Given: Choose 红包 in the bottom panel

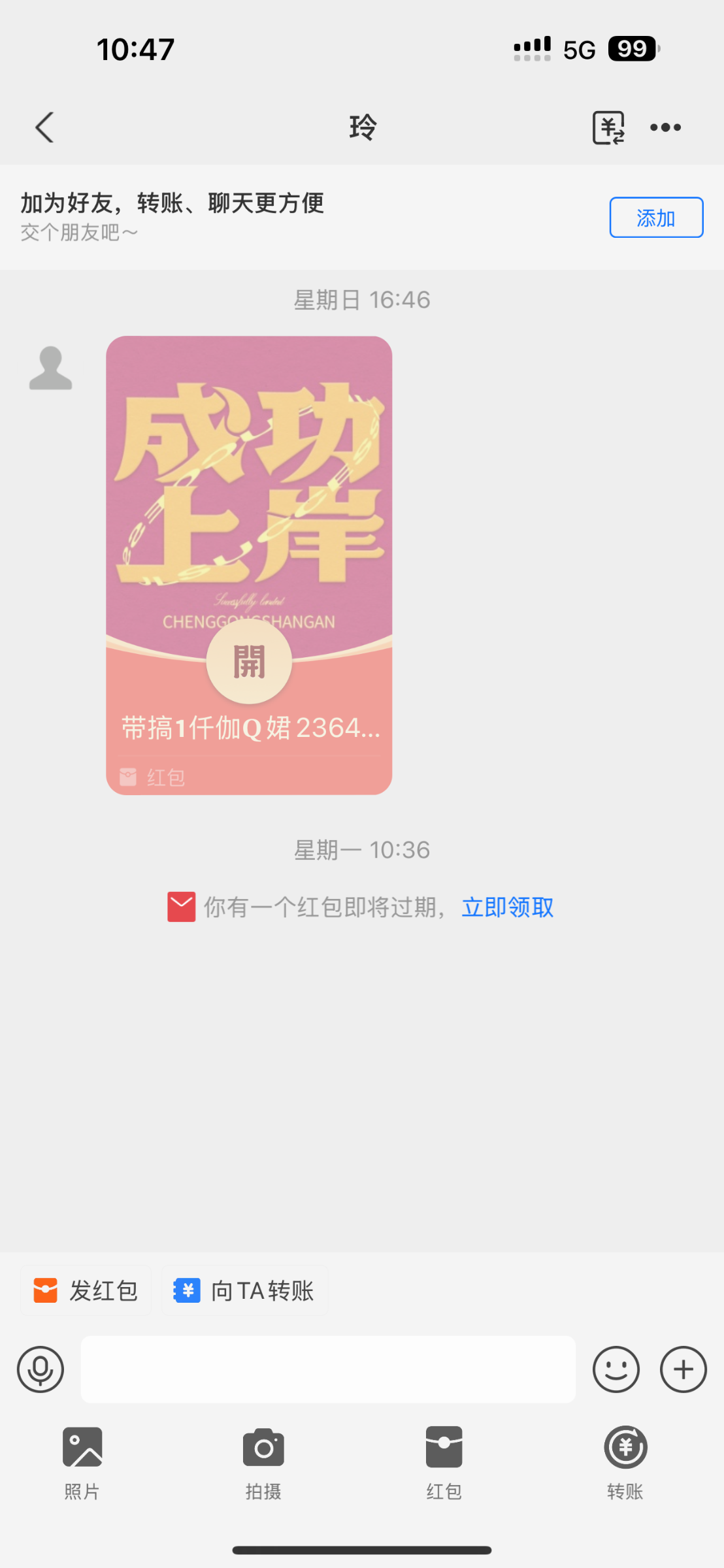Looking at the screenshot, I should (444, 1461).
